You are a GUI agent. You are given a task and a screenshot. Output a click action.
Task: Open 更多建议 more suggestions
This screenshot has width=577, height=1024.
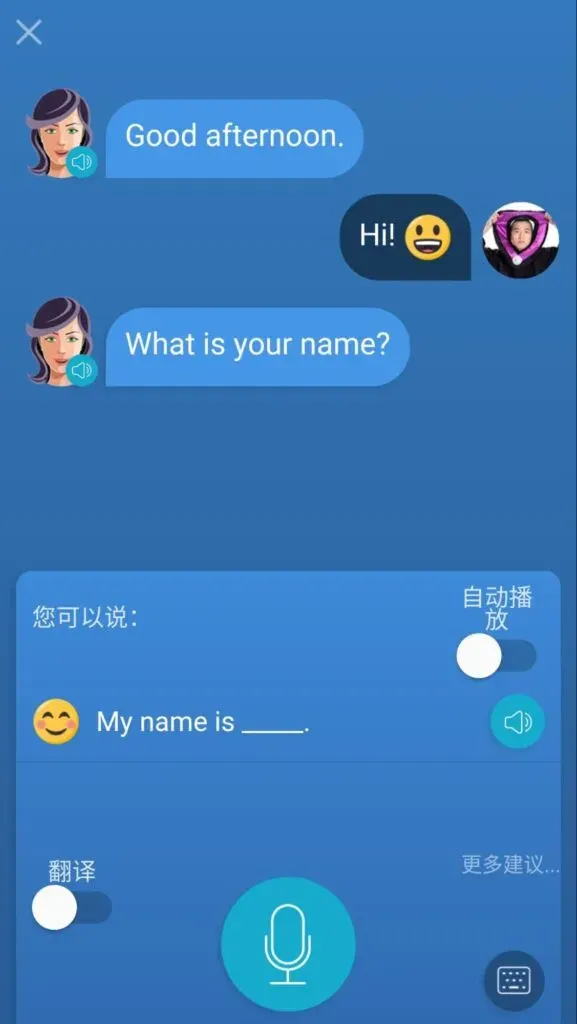510,865
